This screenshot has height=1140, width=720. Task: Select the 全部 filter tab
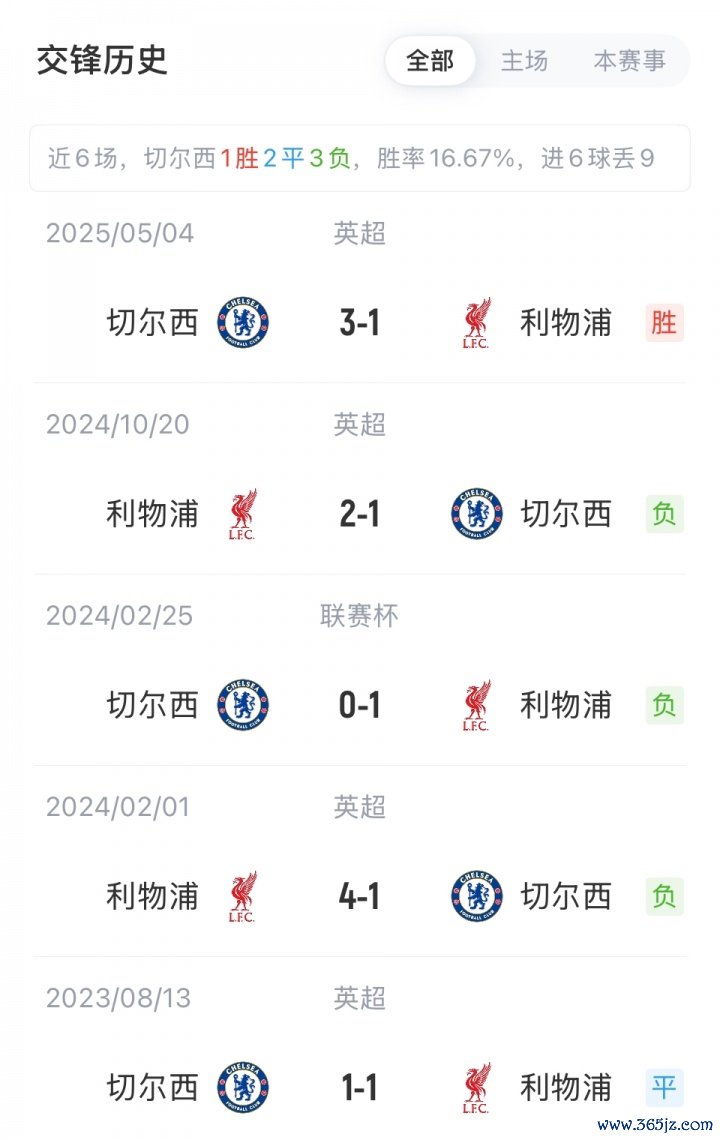pyautogui.click(x=430, y=61)
